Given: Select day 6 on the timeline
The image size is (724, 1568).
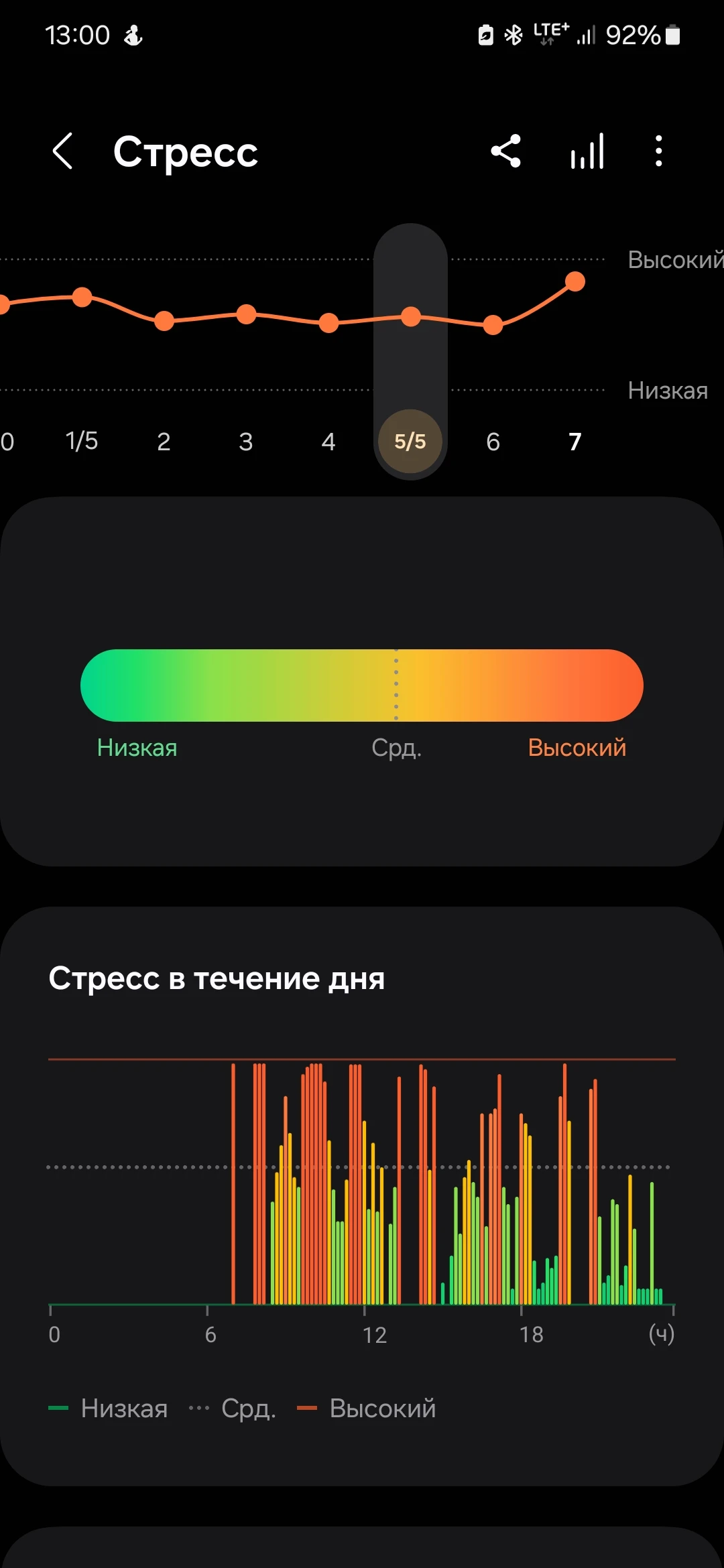Looking at the screenshot, I should pyautogui.click(x=493, y=442).
